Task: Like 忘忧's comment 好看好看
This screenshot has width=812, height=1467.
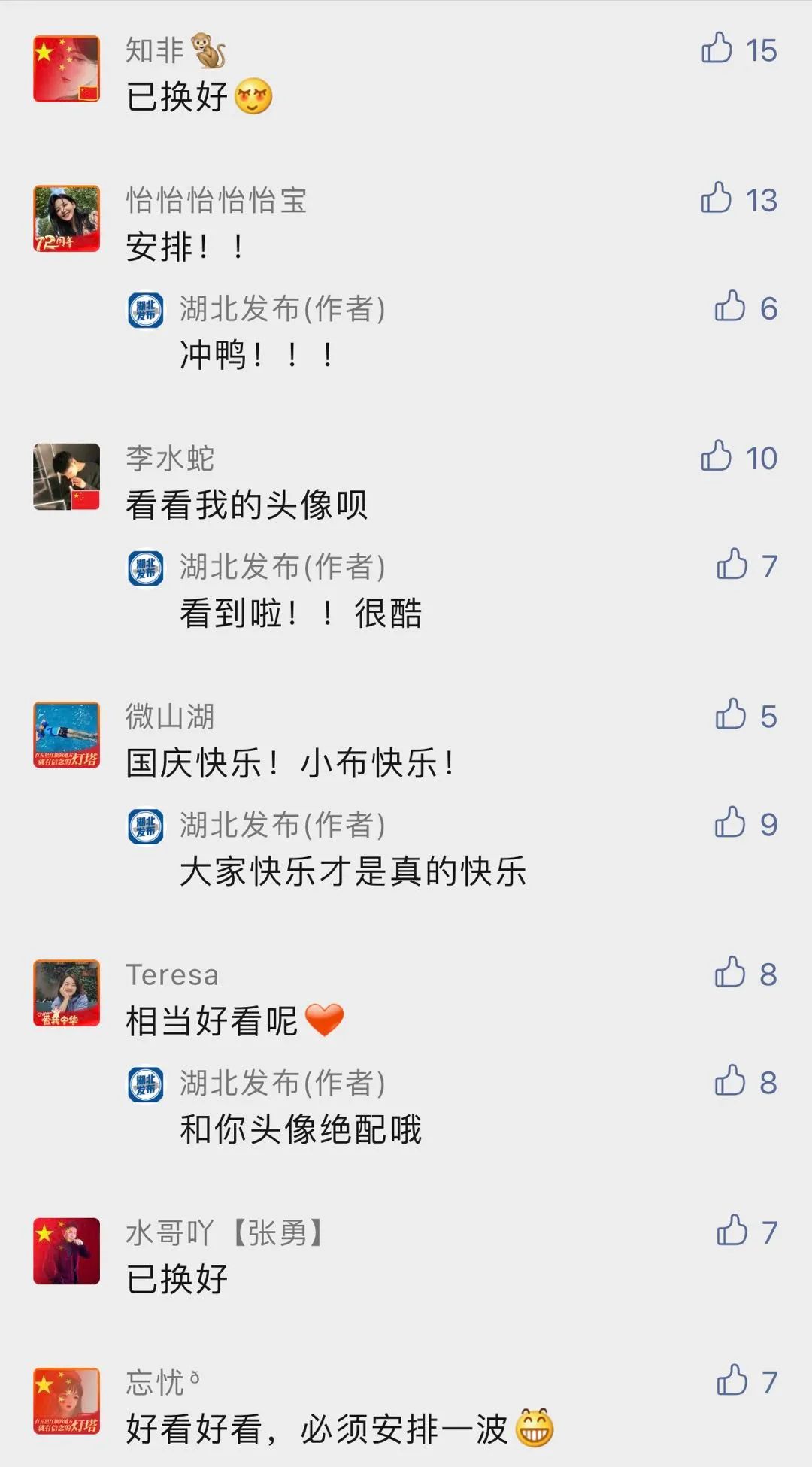Action: click(x=732, y=1381)
